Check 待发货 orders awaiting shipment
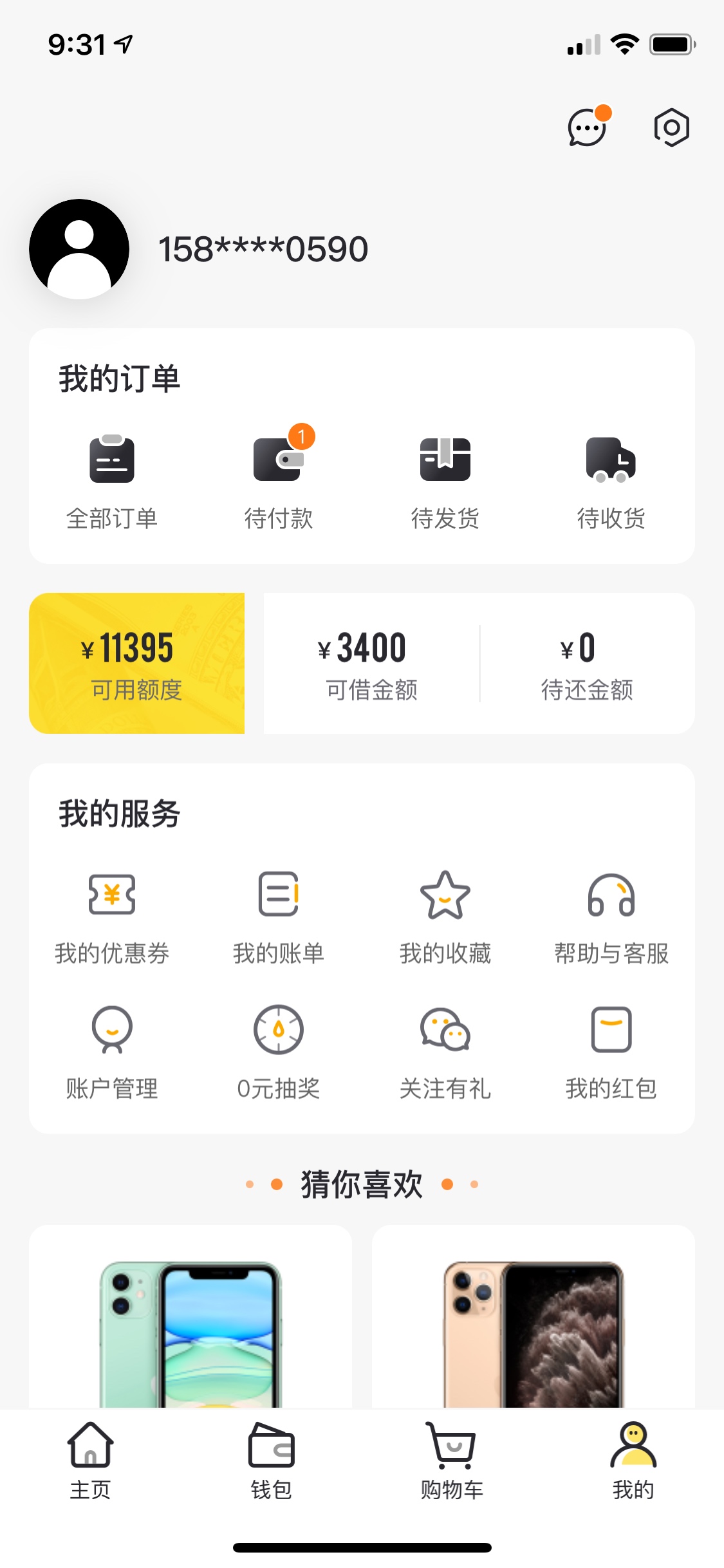Screen dimensions: 724x1568 click(445, 483)
